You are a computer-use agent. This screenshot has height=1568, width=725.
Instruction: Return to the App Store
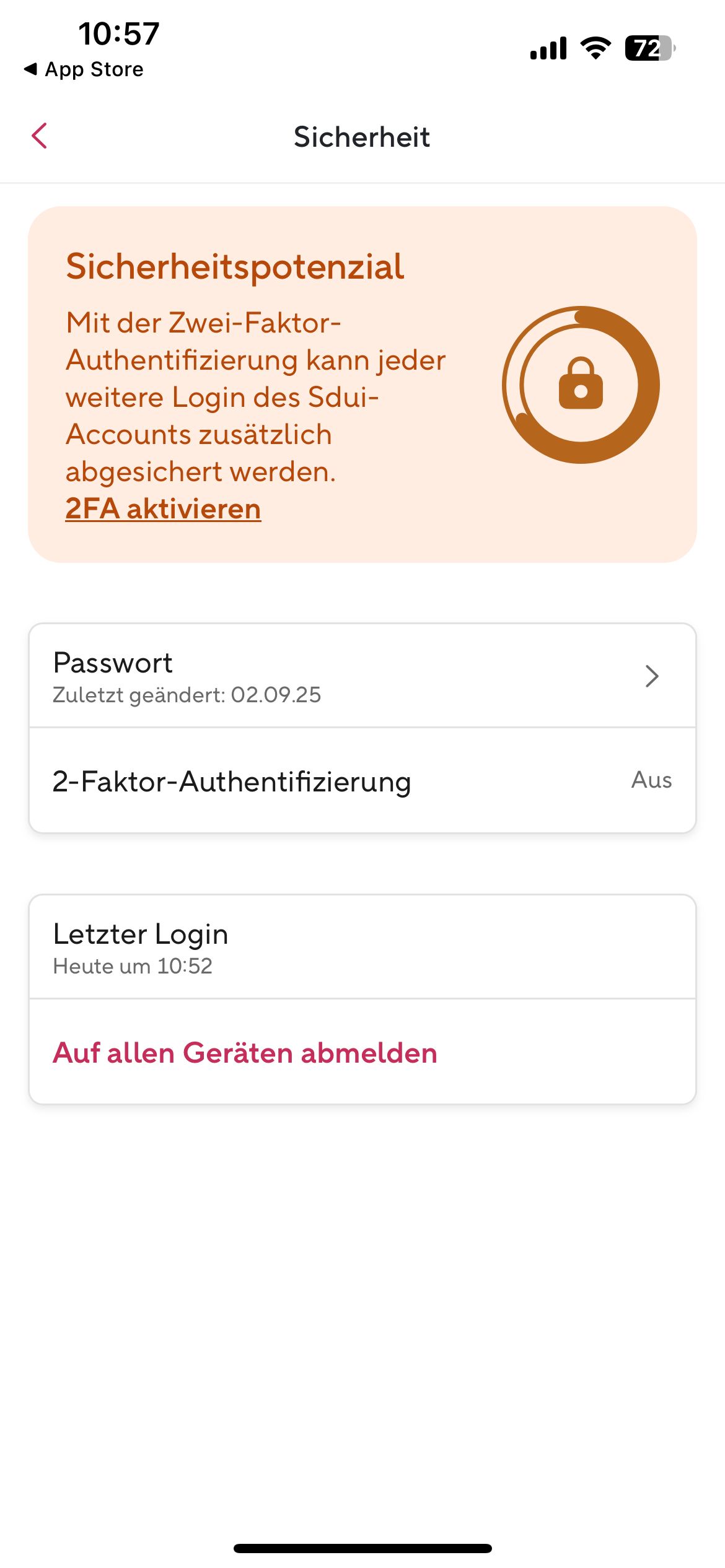tap(84, 69)
